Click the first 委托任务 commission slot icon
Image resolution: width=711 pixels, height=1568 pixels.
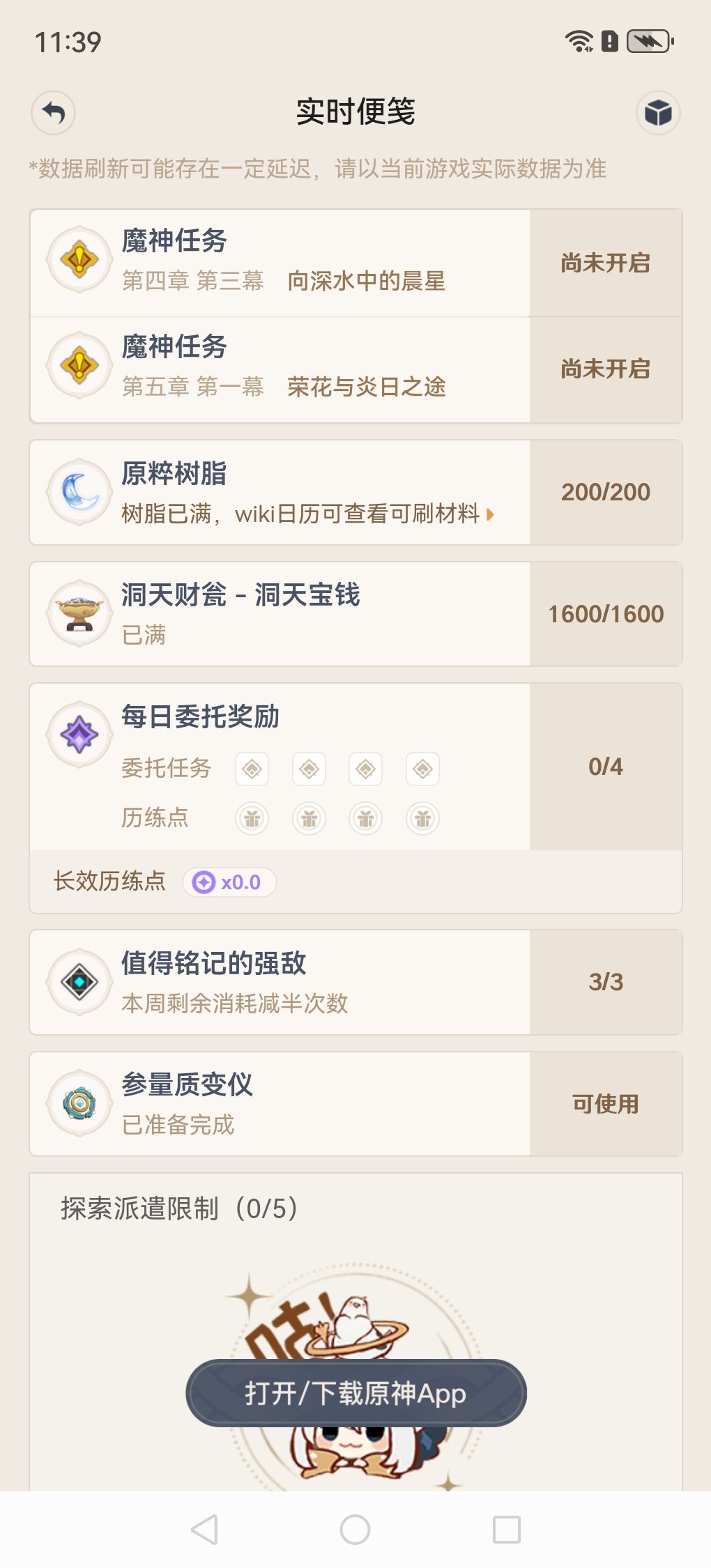(252, 769)
